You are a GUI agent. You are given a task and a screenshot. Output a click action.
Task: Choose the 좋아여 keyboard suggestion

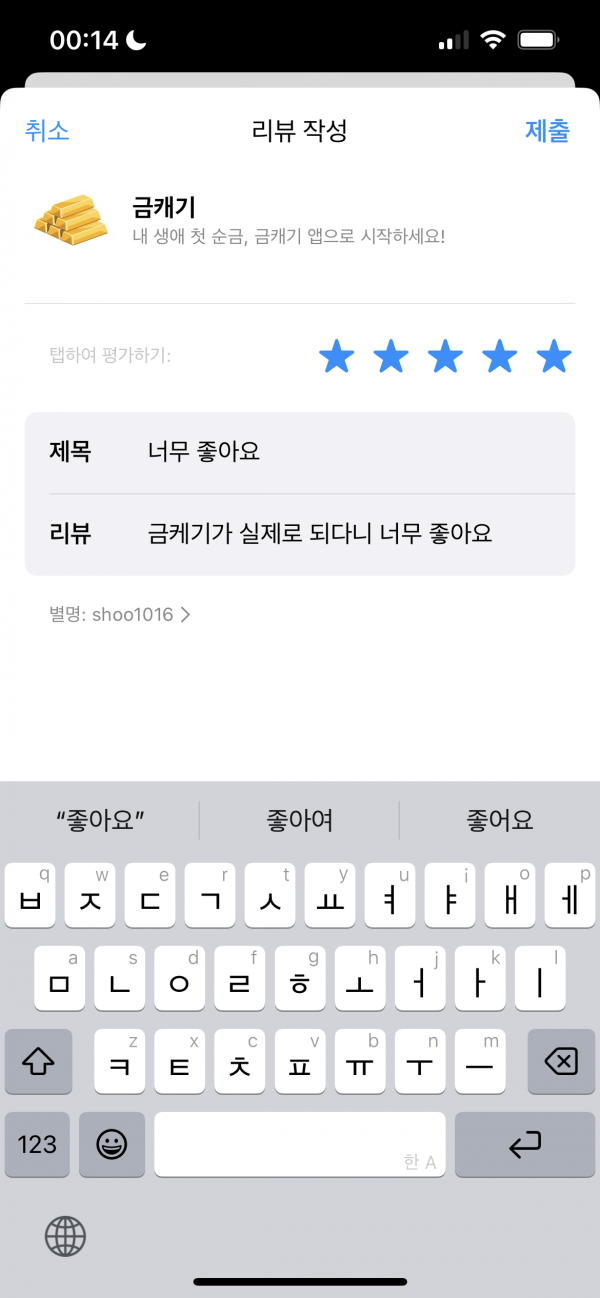click(300, 821)
